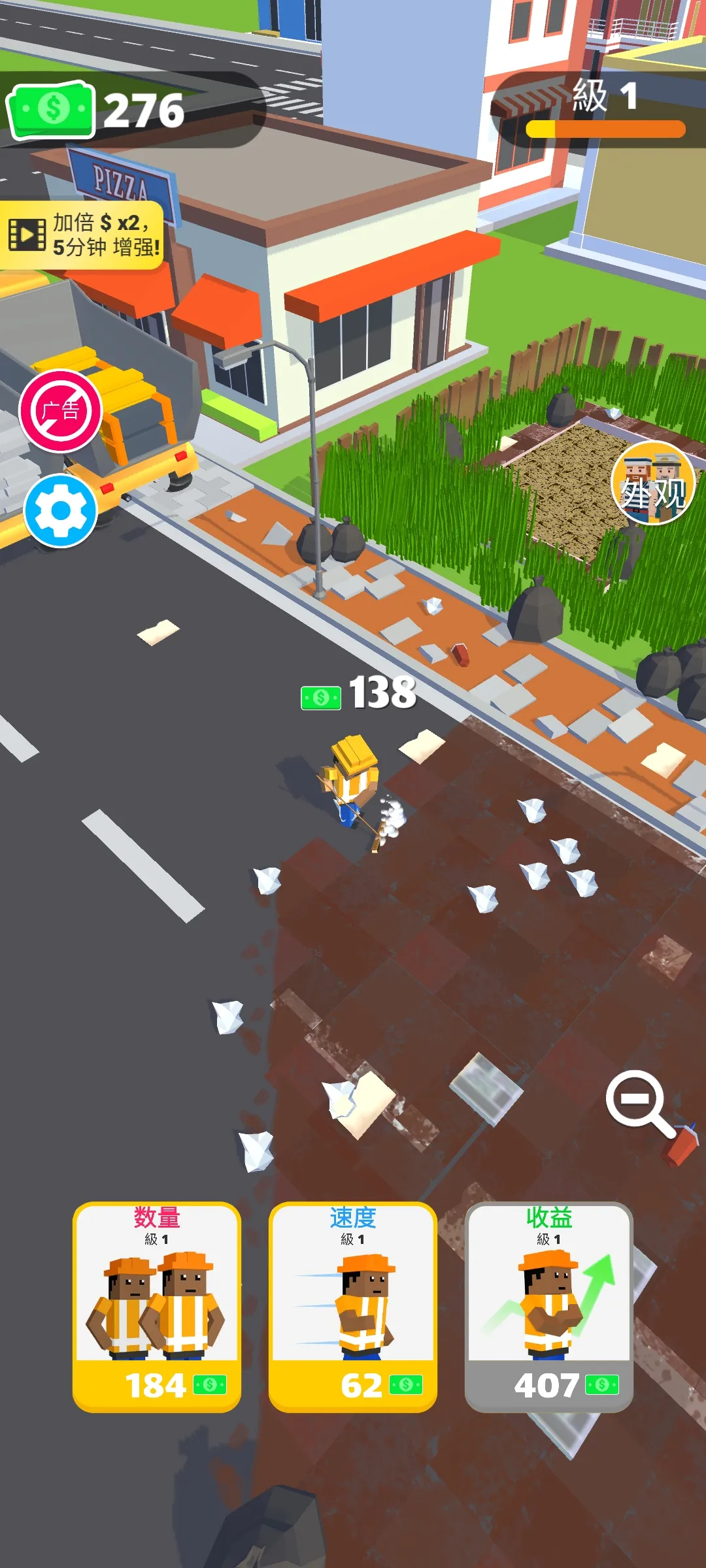Screen dimensions: 706x1568
Task: Open the appearance (外观) skins button
Action: pos(652,483)
